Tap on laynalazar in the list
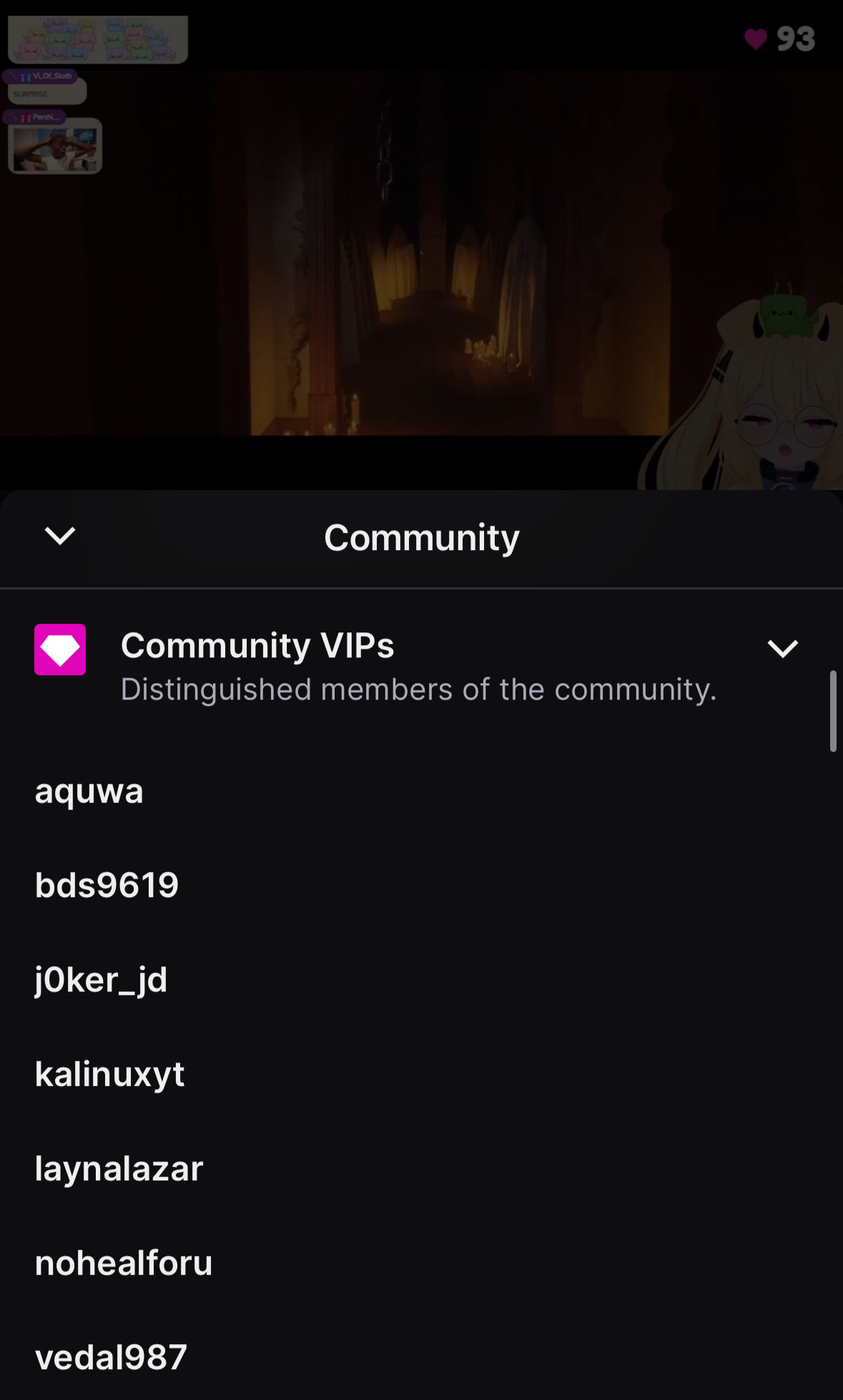843x1400 pixels. pos(119,1169)
